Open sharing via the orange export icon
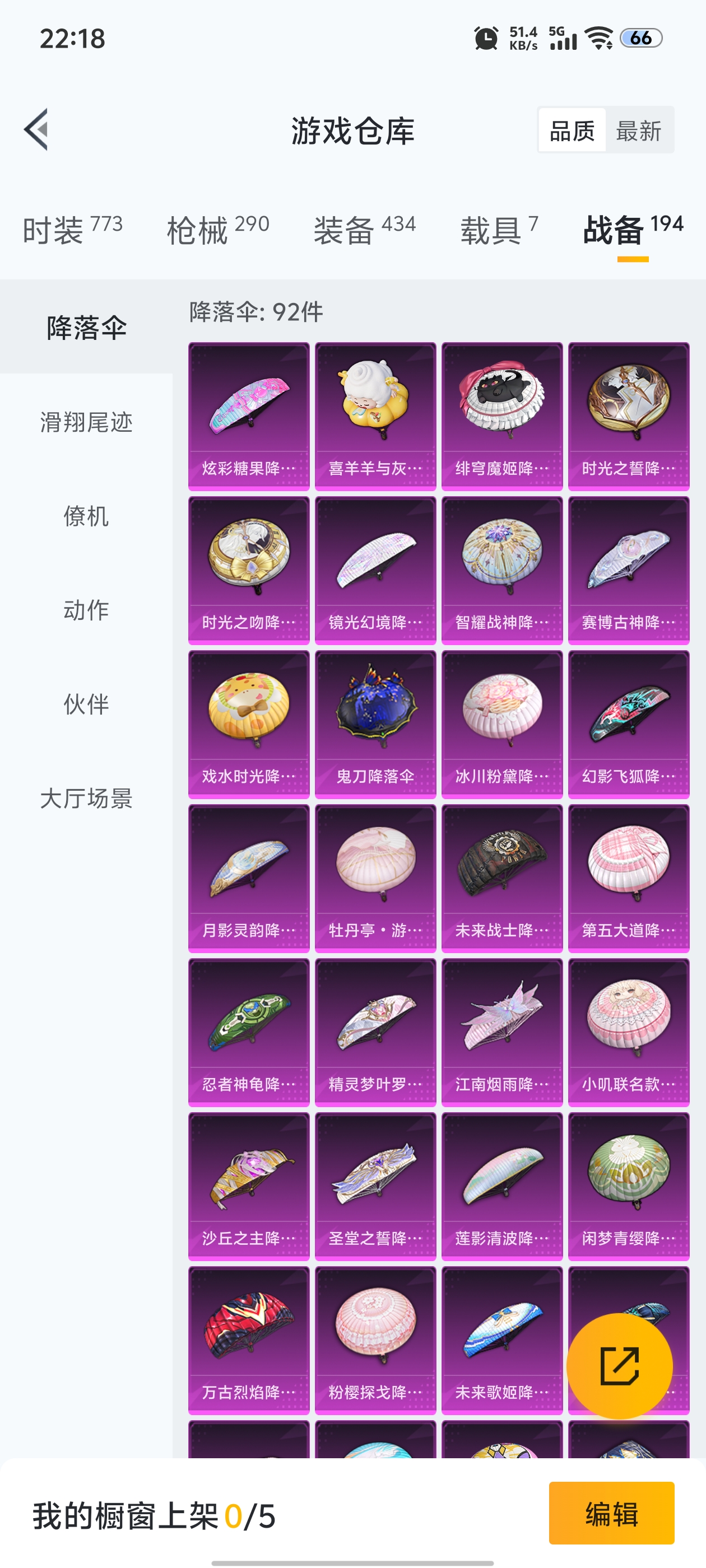This screenshot has width=706, height=1568. coord(623,1366)
